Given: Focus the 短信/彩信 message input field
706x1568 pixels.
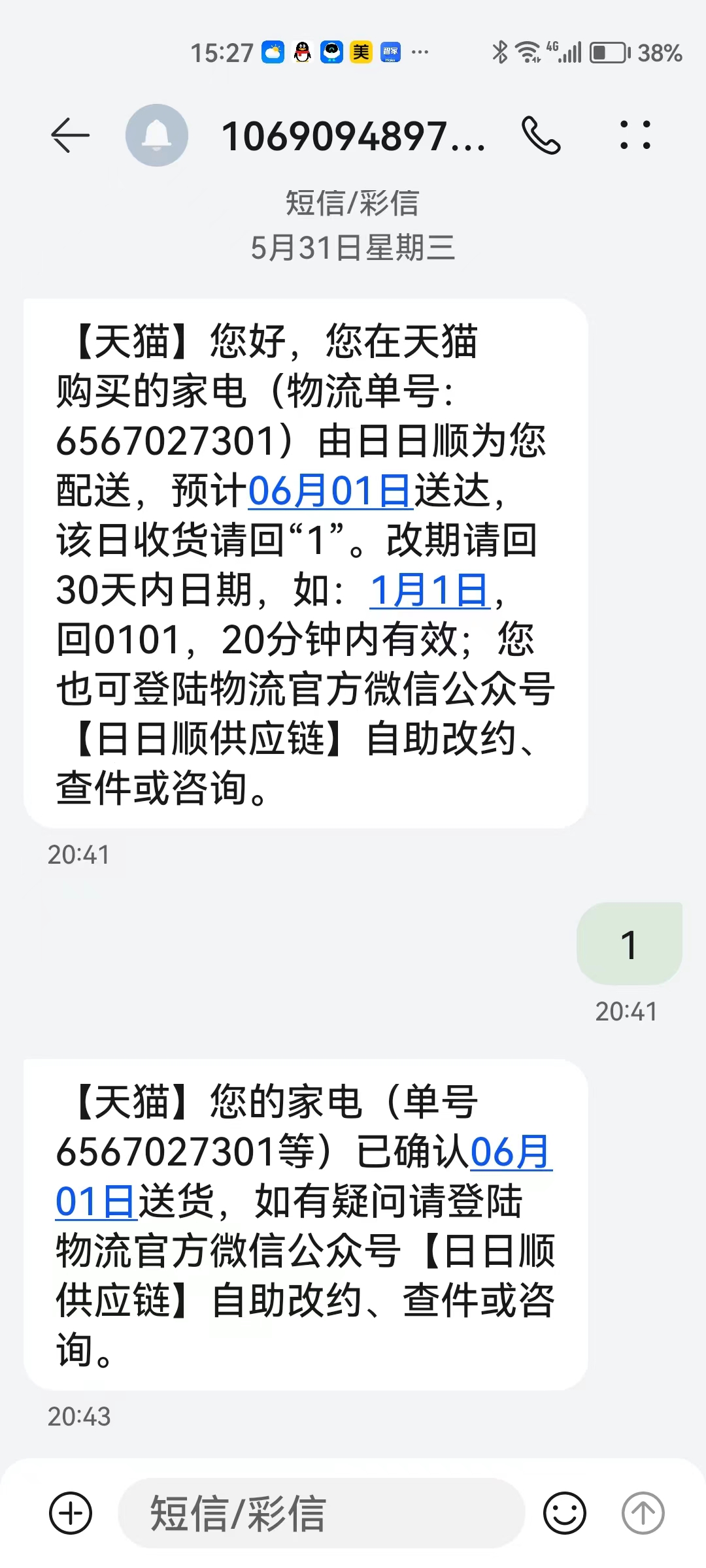Looking at the screenshot, I should [x=321, y=1512].
